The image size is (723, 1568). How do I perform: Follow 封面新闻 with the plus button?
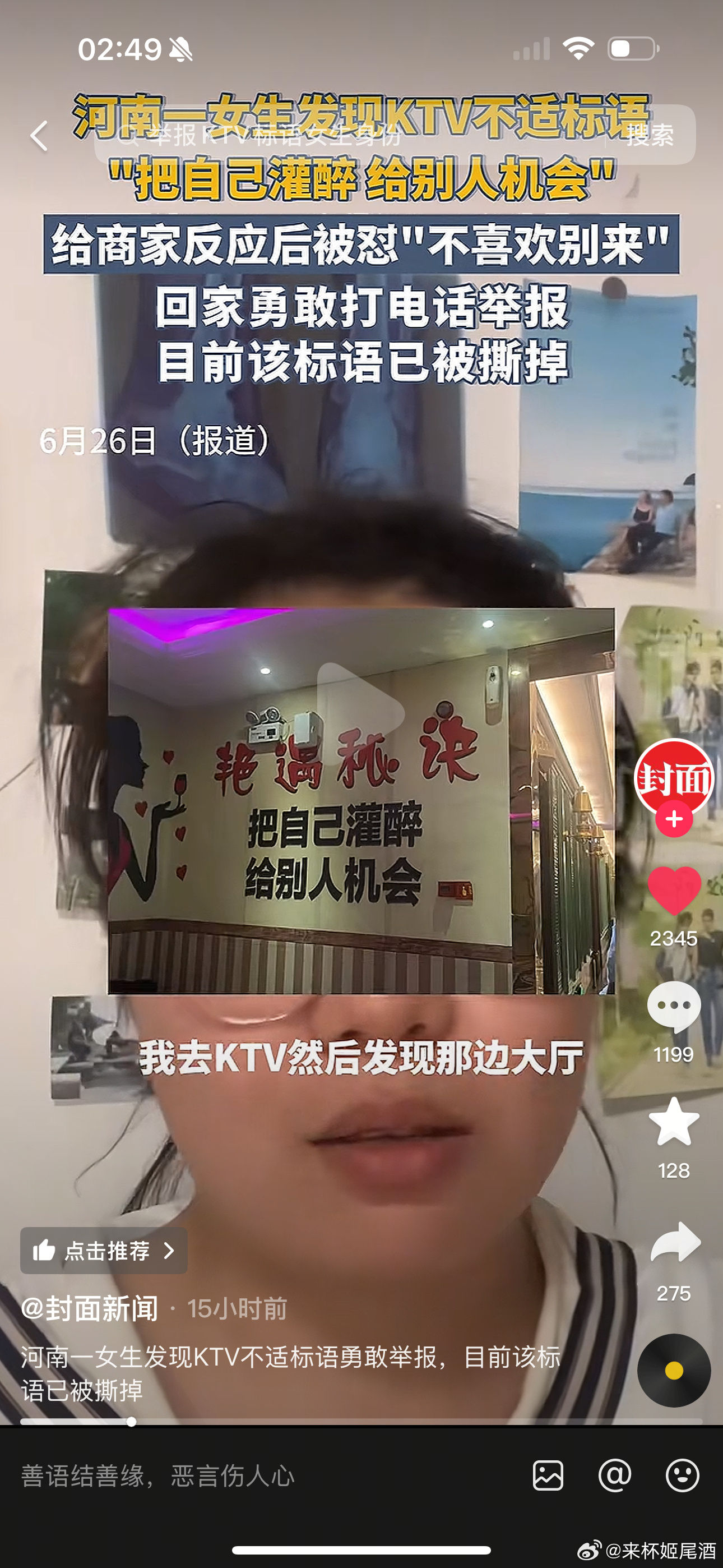point(674,819)
